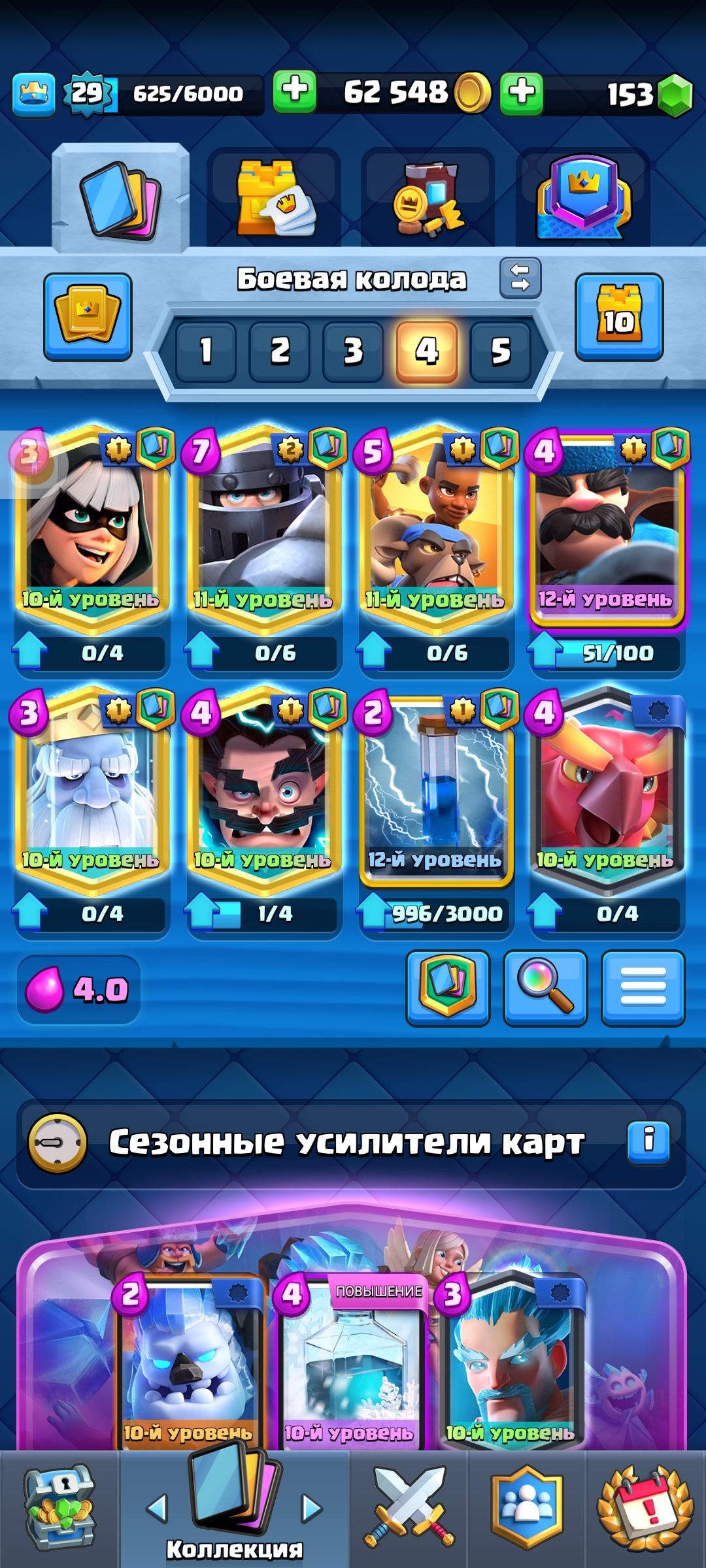Viewport: 706px width, 1568px height.
Task: Open the banners crown shield tab
Action: pos(583,198)
